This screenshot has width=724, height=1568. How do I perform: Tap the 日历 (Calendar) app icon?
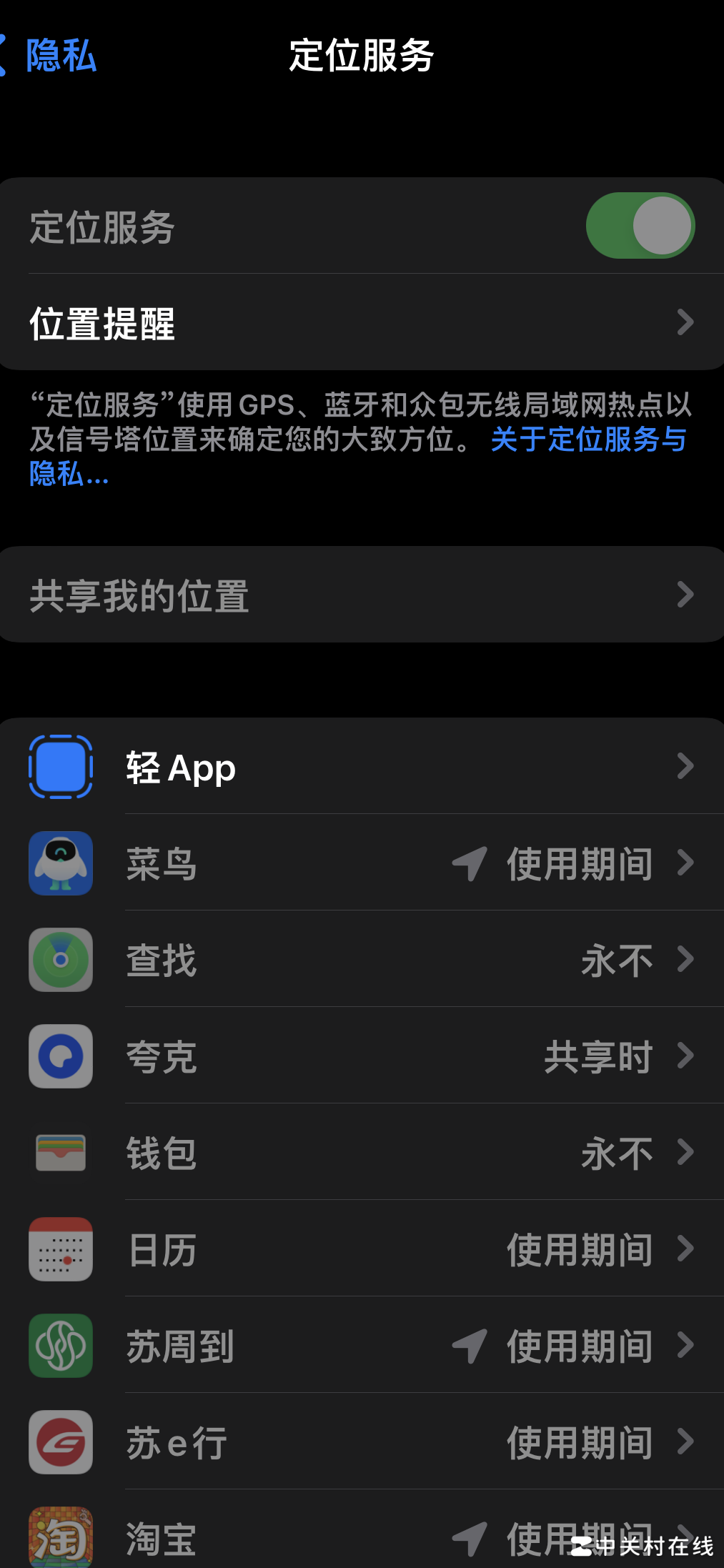(x=61, y=1249)
